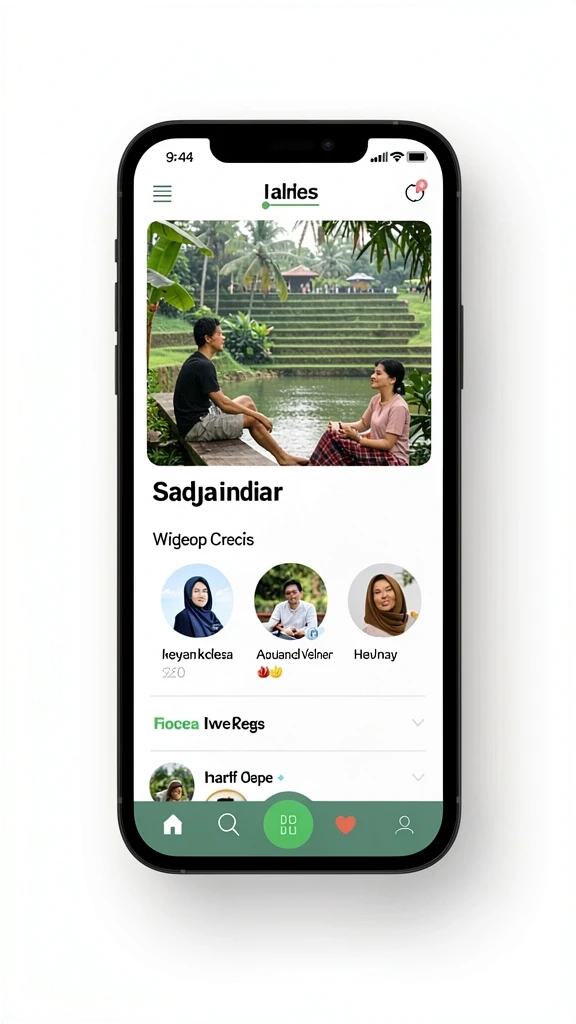The height and width of the screenshot is (1024, 576).
Task: View Aouand Velner's profile
Action: point(291,600)
